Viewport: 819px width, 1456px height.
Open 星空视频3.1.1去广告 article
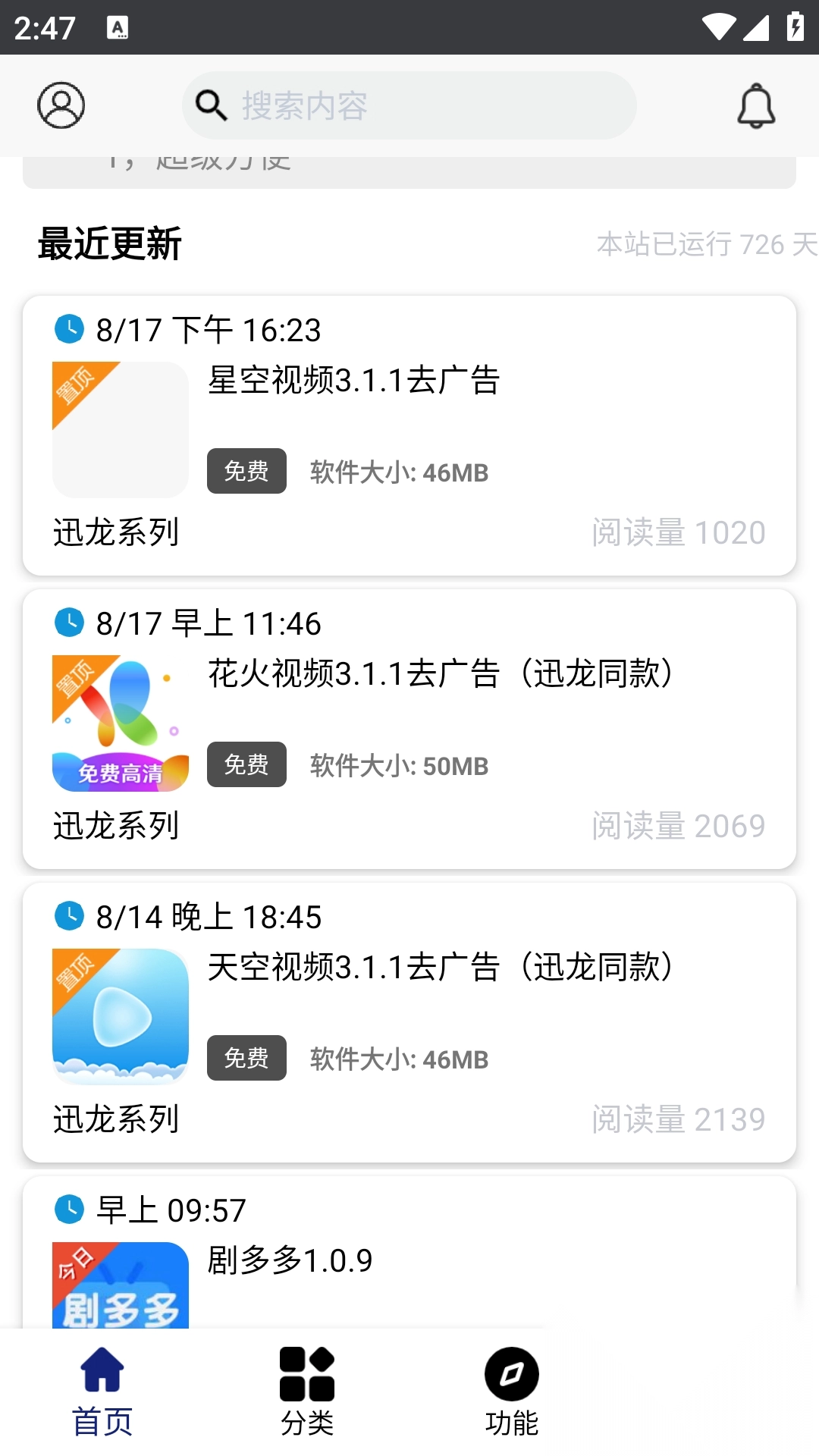(353, 381)
